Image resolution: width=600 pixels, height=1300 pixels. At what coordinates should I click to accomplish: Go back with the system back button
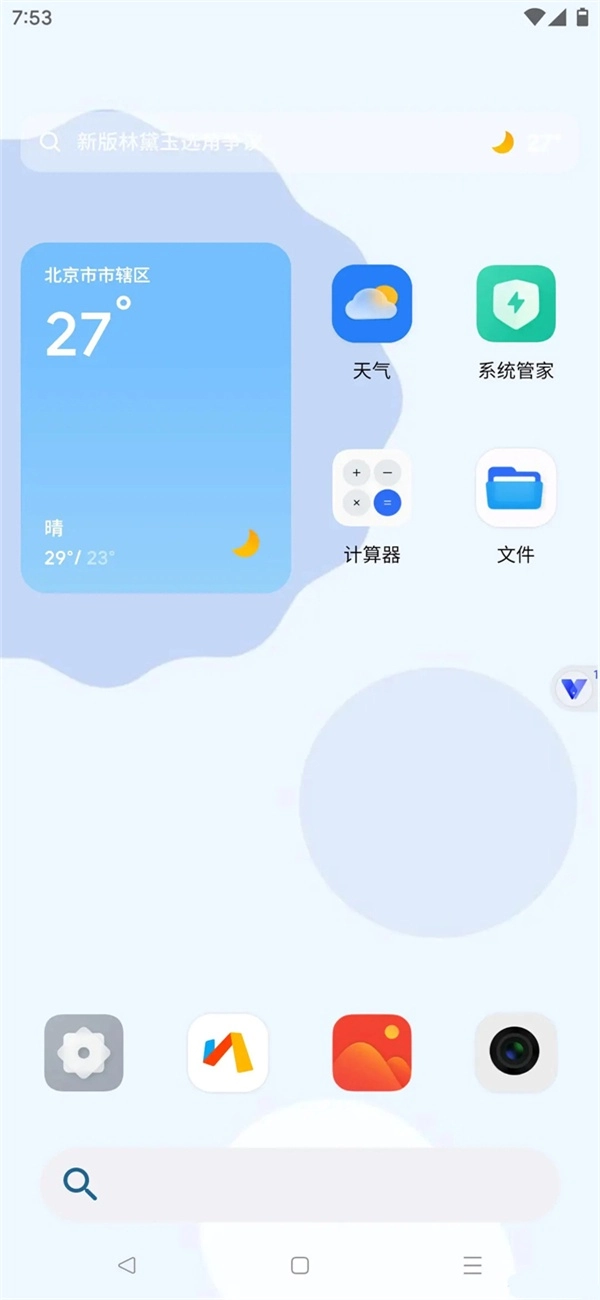pos(126,1265)
